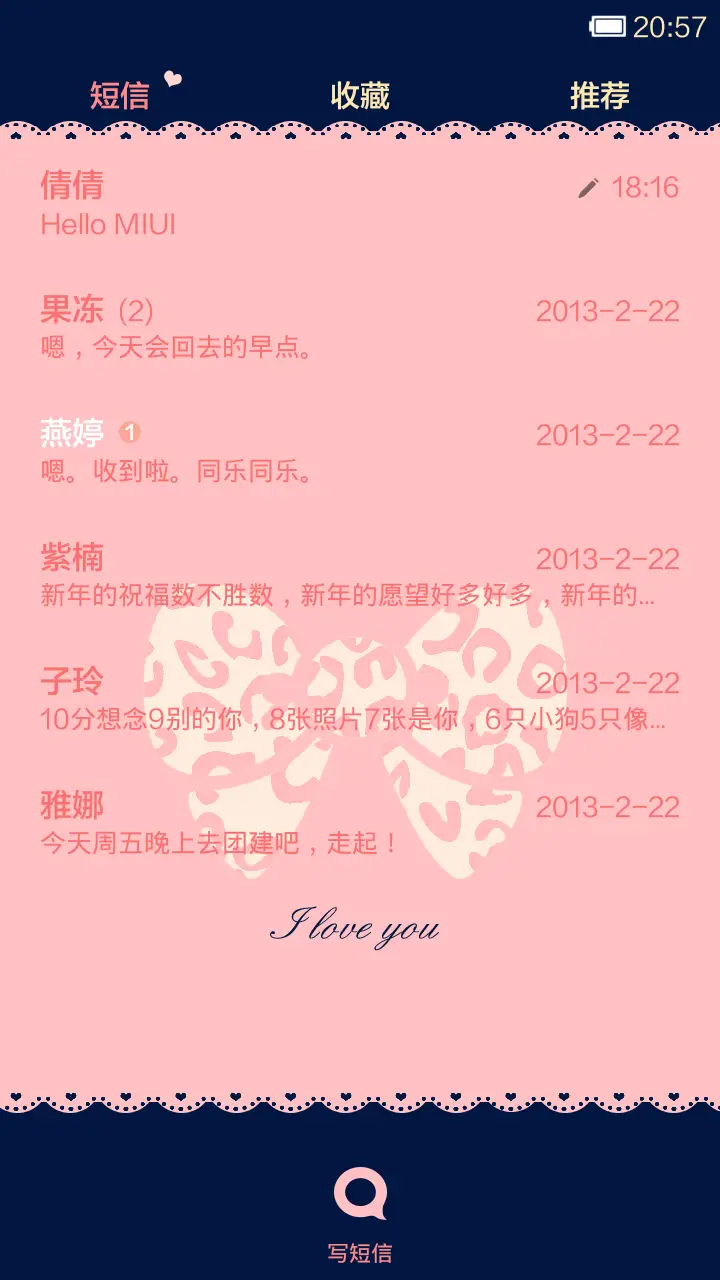Open 紫楠's New Year blessing message

pos(300,575)
